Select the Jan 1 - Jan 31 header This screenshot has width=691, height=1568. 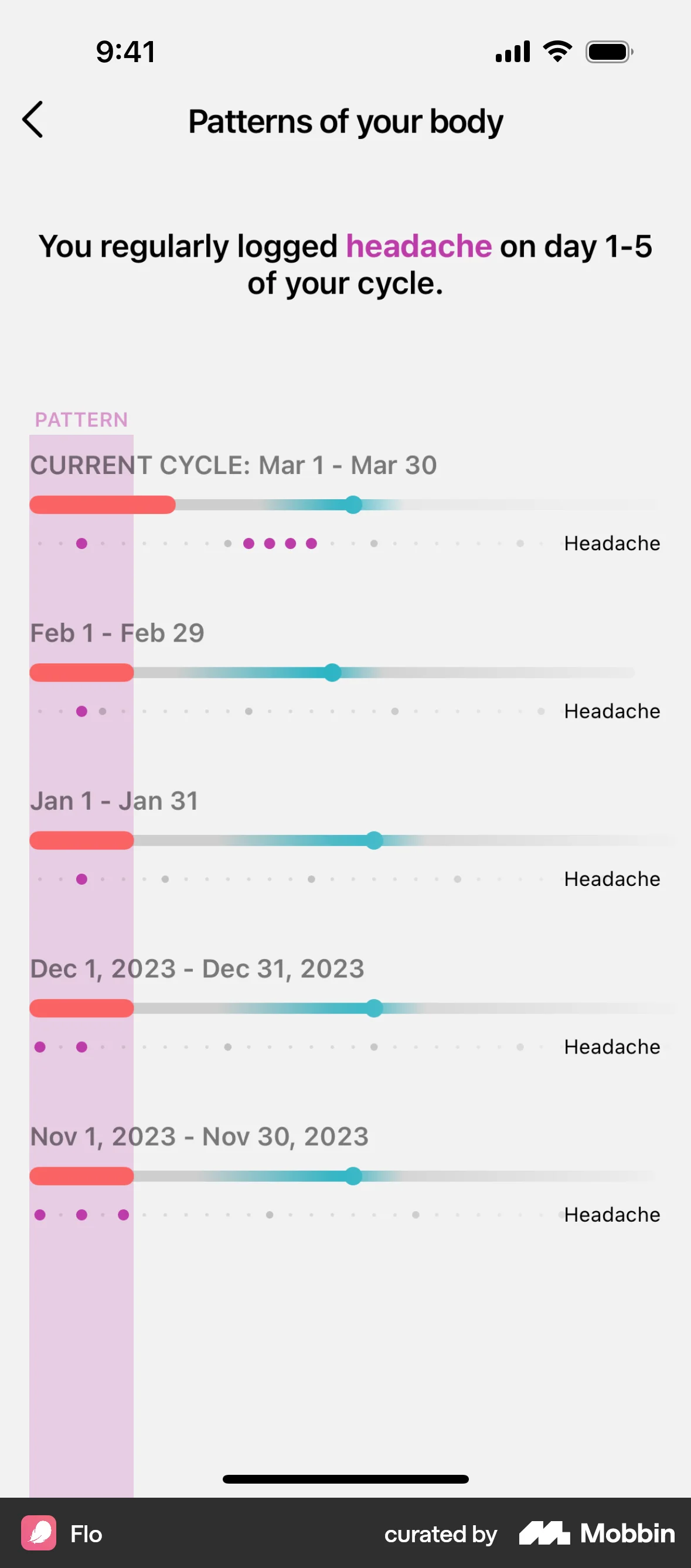[x=113, y=800]
